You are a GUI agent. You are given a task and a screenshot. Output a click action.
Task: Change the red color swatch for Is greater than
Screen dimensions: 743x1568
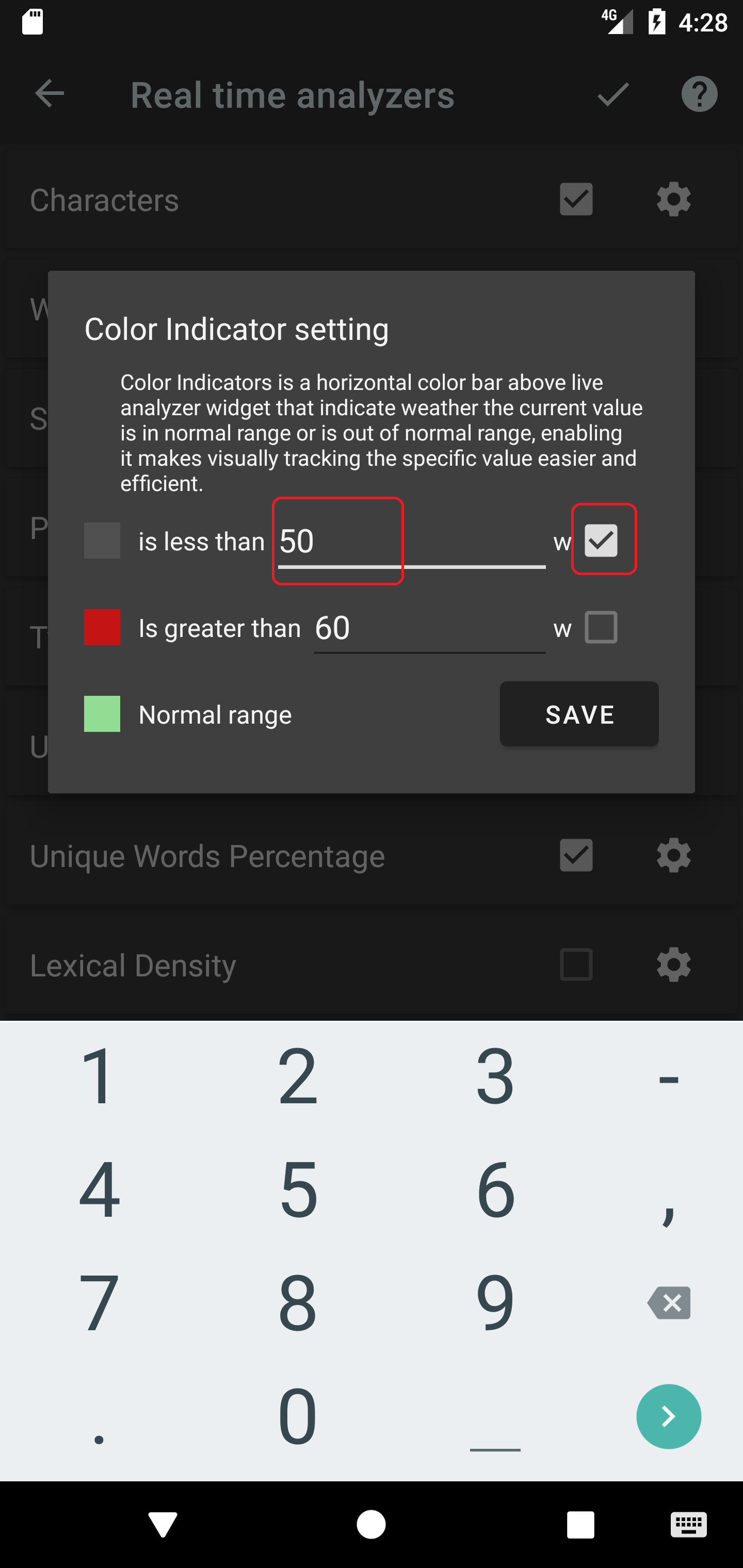(x=102, y=627)
